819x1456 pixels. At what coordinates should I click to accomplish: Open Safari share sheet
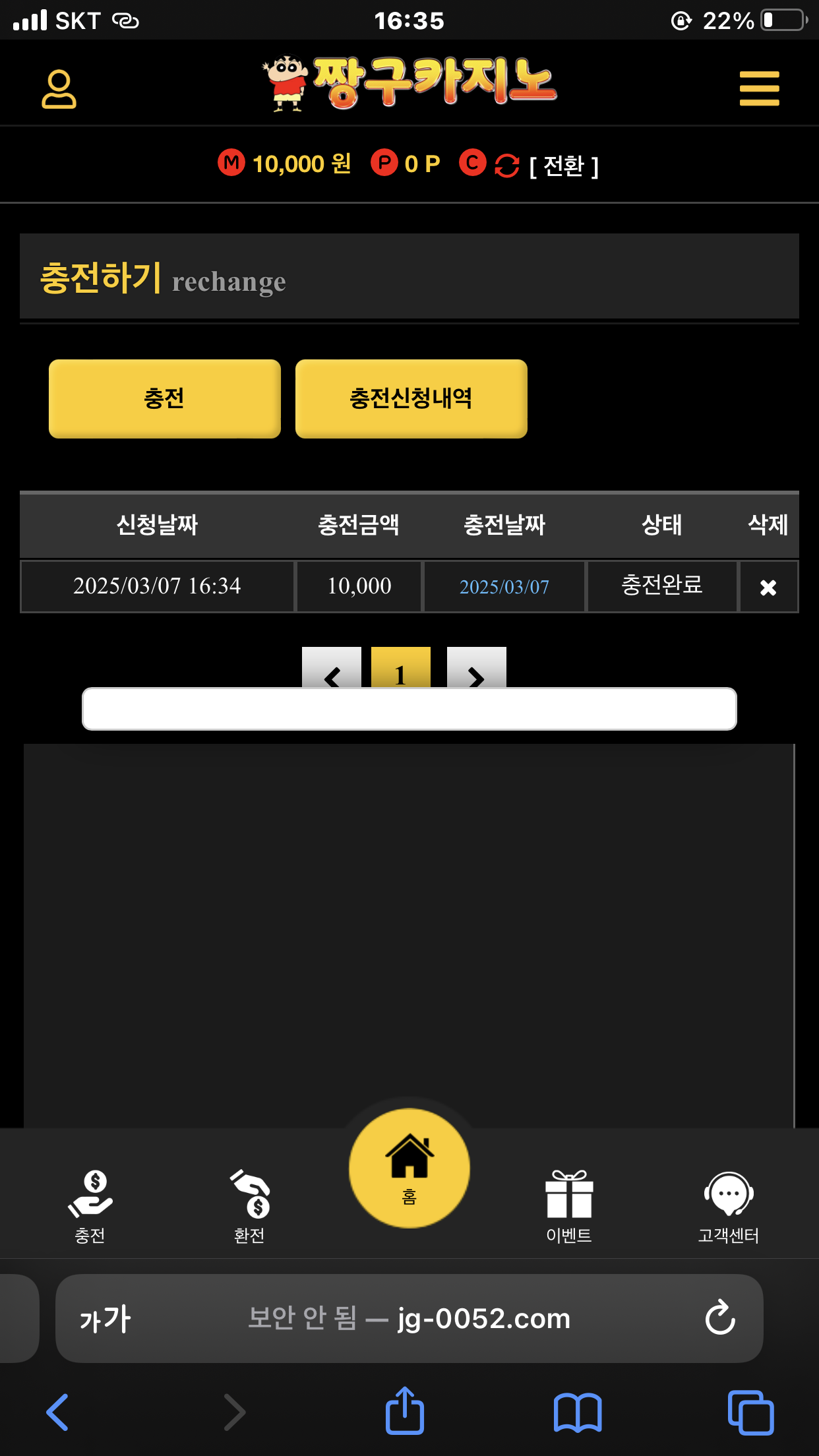[404, 1412]
